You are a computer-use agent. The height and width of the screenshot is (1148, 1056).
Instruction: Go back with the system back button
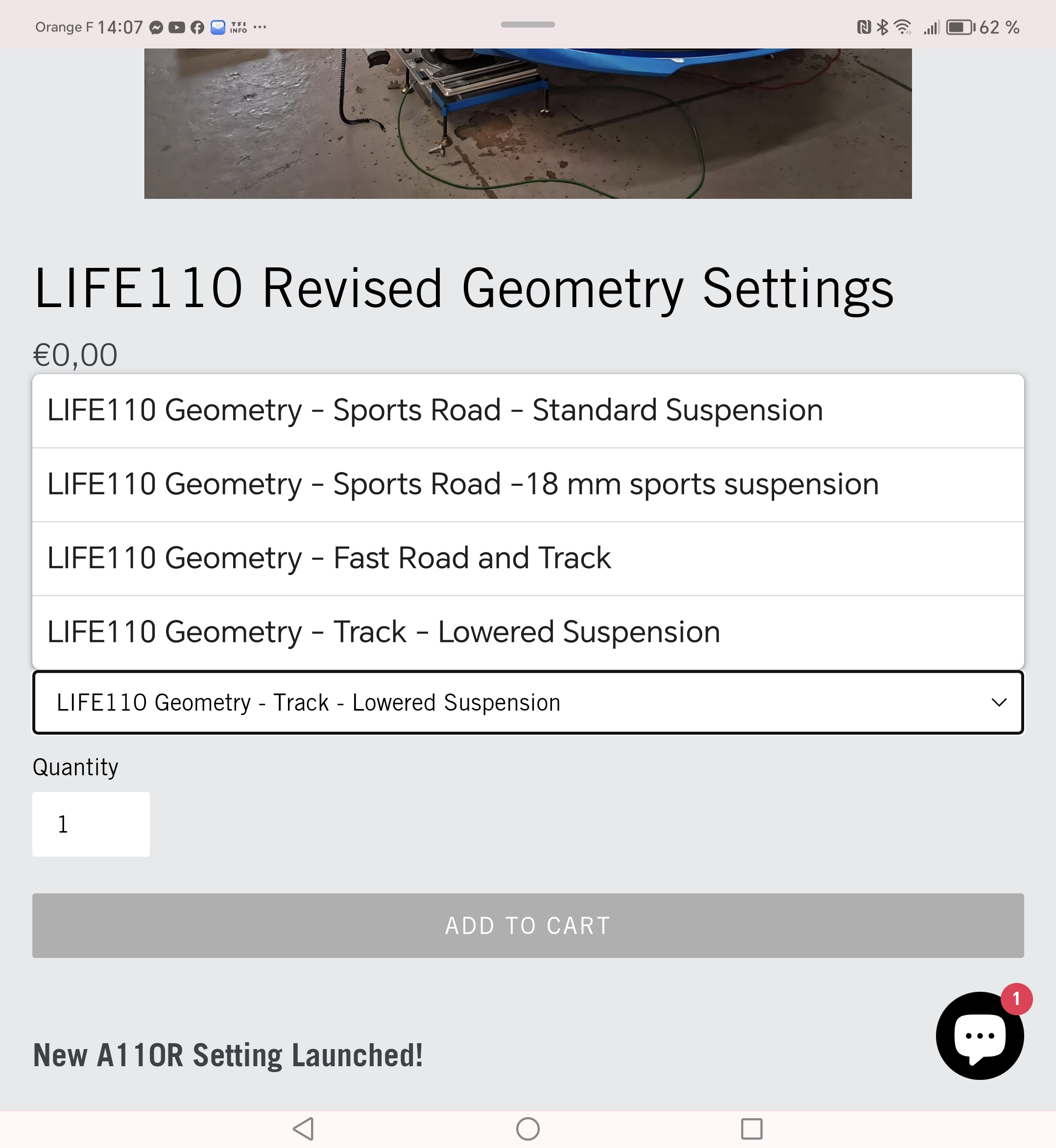(x=304, y=1128)
